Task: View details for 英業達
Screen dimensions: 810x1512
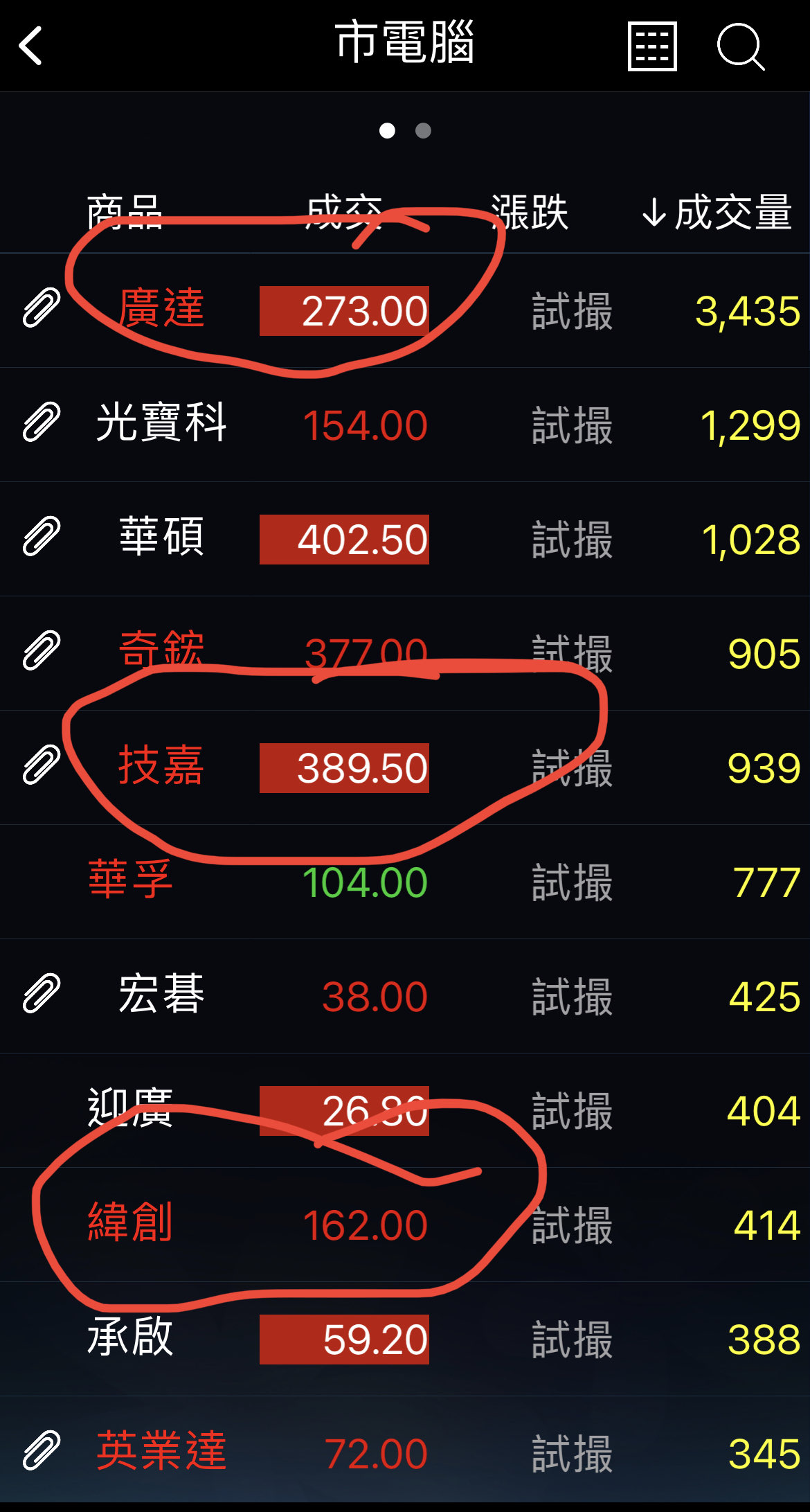Action: [405, 1453]
